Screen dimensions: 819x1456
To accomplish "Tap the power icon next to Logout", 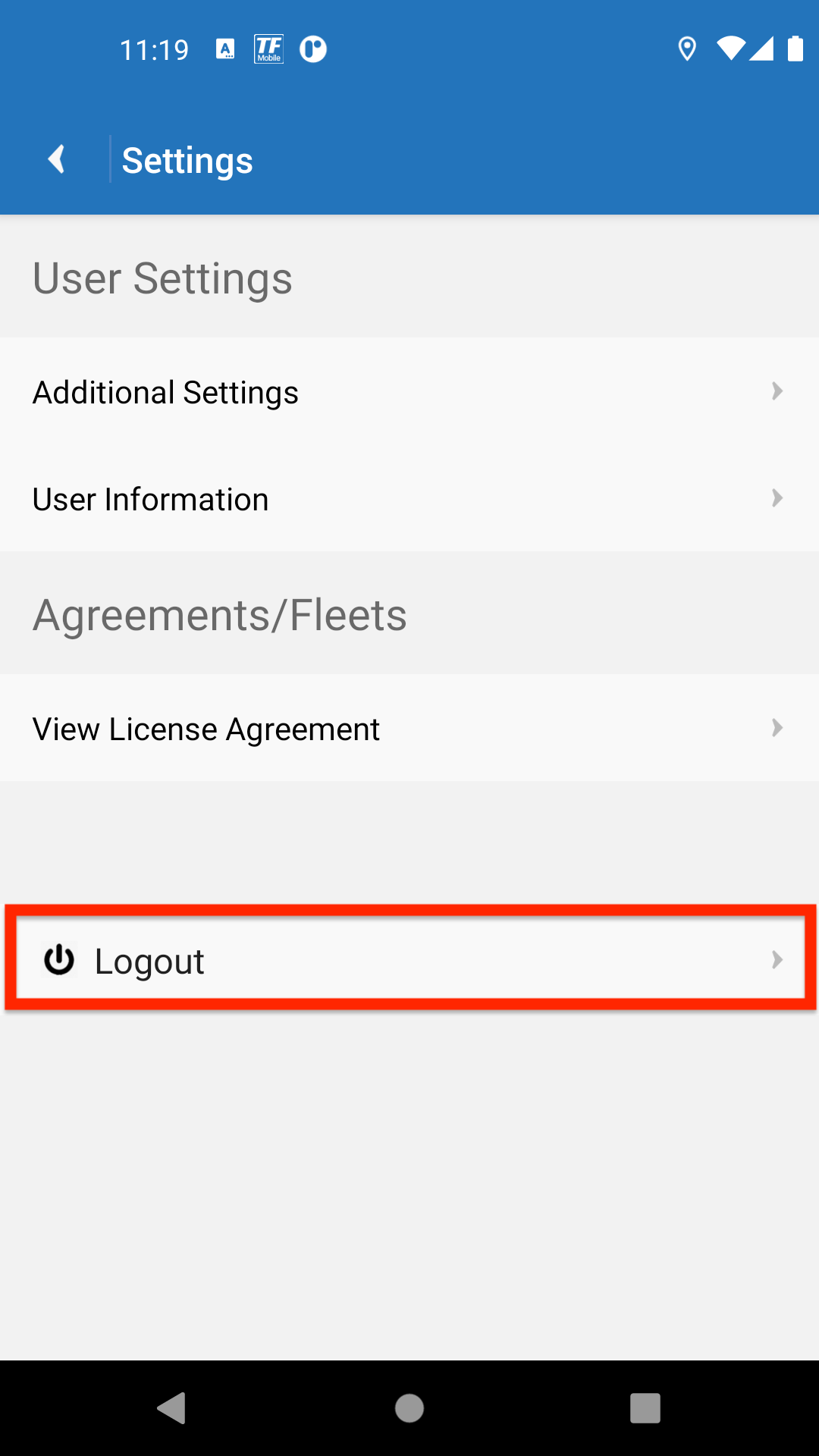I will [x=59, y=959].
